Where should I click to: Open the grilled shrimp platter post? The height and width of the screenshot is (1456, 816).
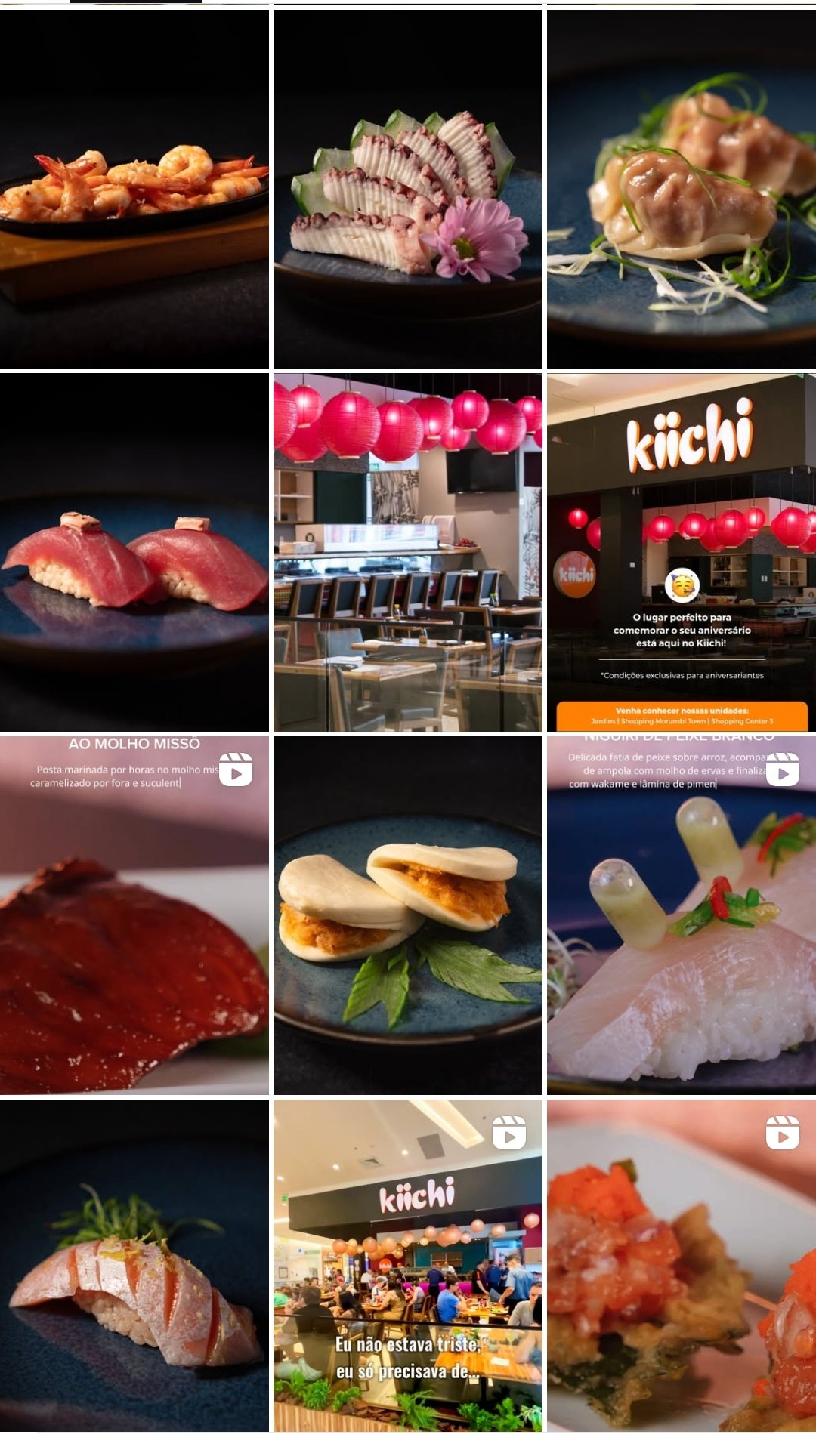[134, 189]
